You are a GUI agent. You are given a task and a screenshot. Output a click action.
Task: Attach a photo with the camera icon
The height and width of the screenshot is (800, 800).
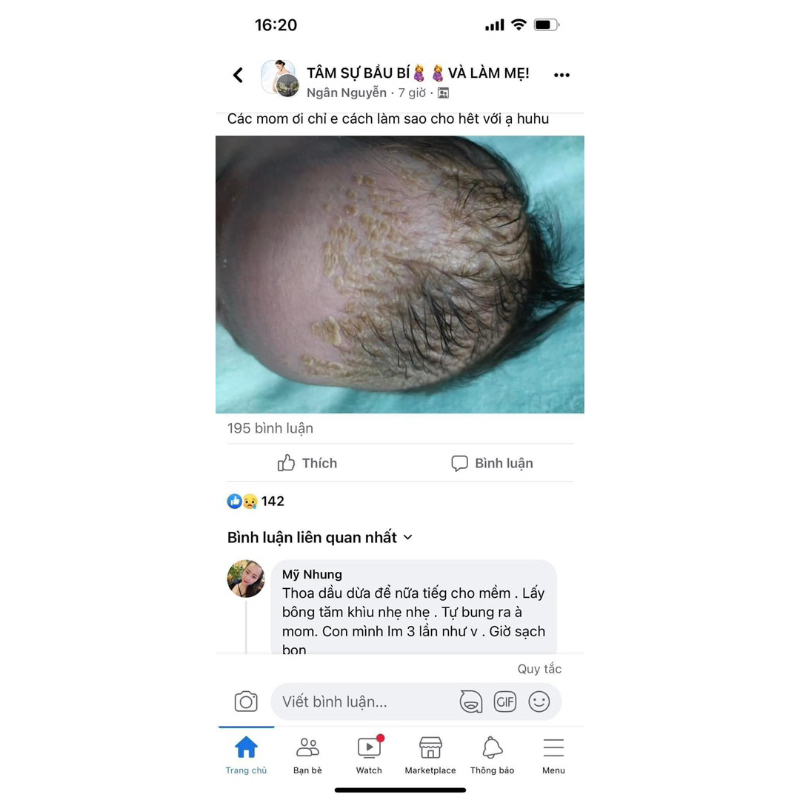pos(246,702)
